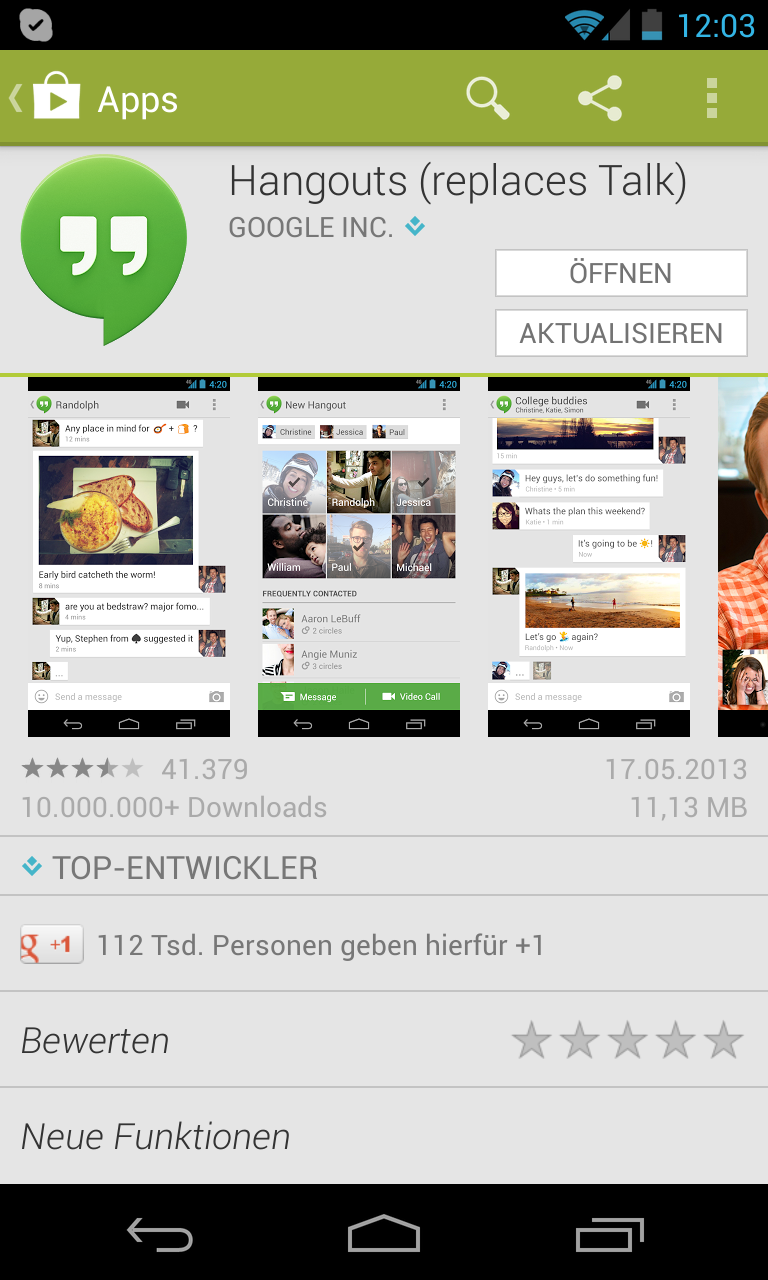Open the overflow menu
The image size is (768, 1280).
pos(712,98)
